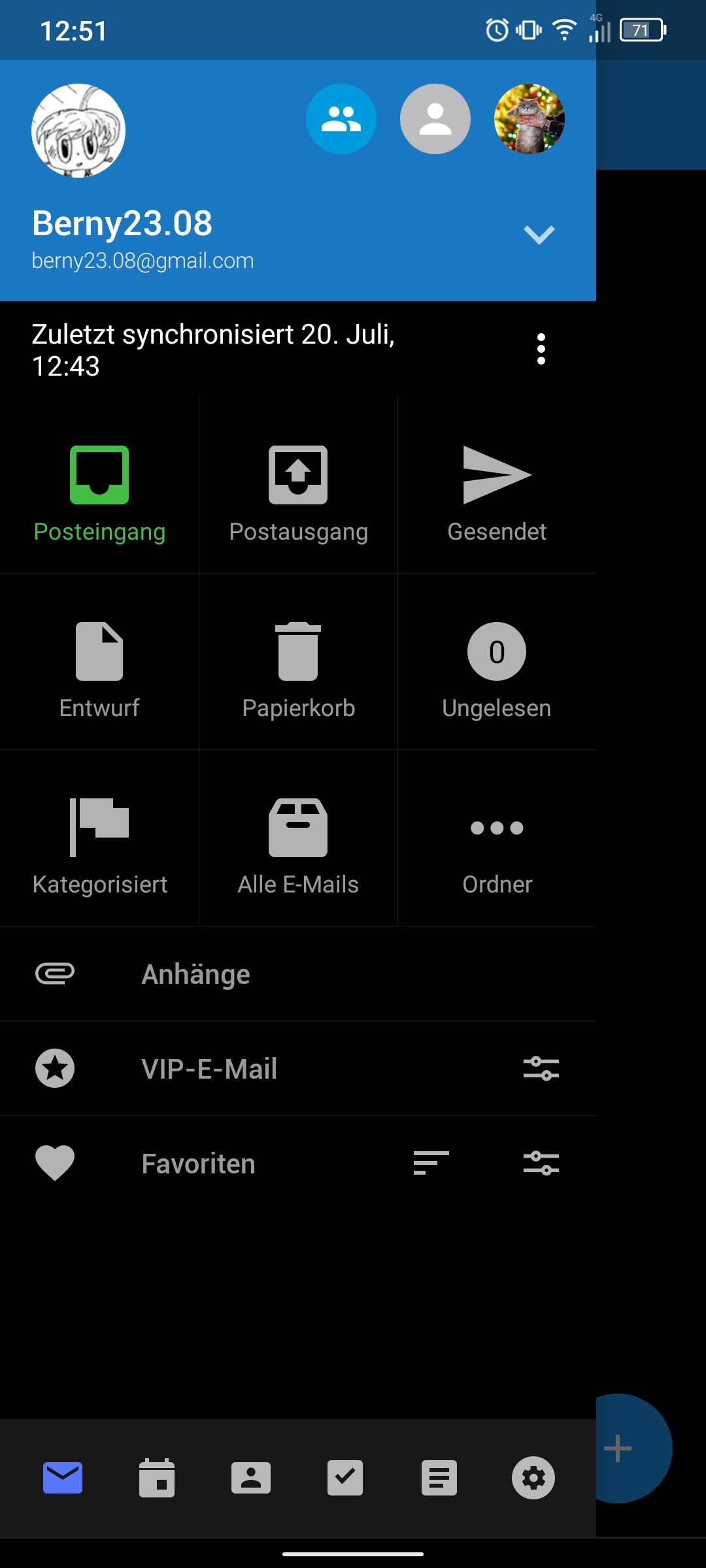Tap the Favoriten sort icon

pyautogui.click(x=431, y=1164)
